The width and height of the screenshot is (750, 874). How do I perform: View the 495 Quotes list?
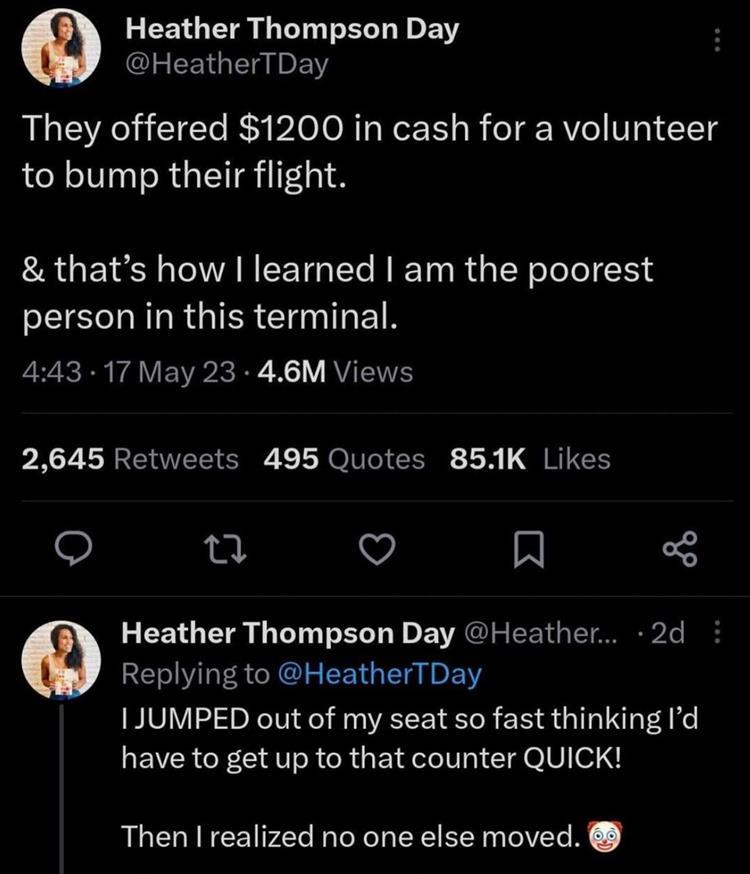344,459
